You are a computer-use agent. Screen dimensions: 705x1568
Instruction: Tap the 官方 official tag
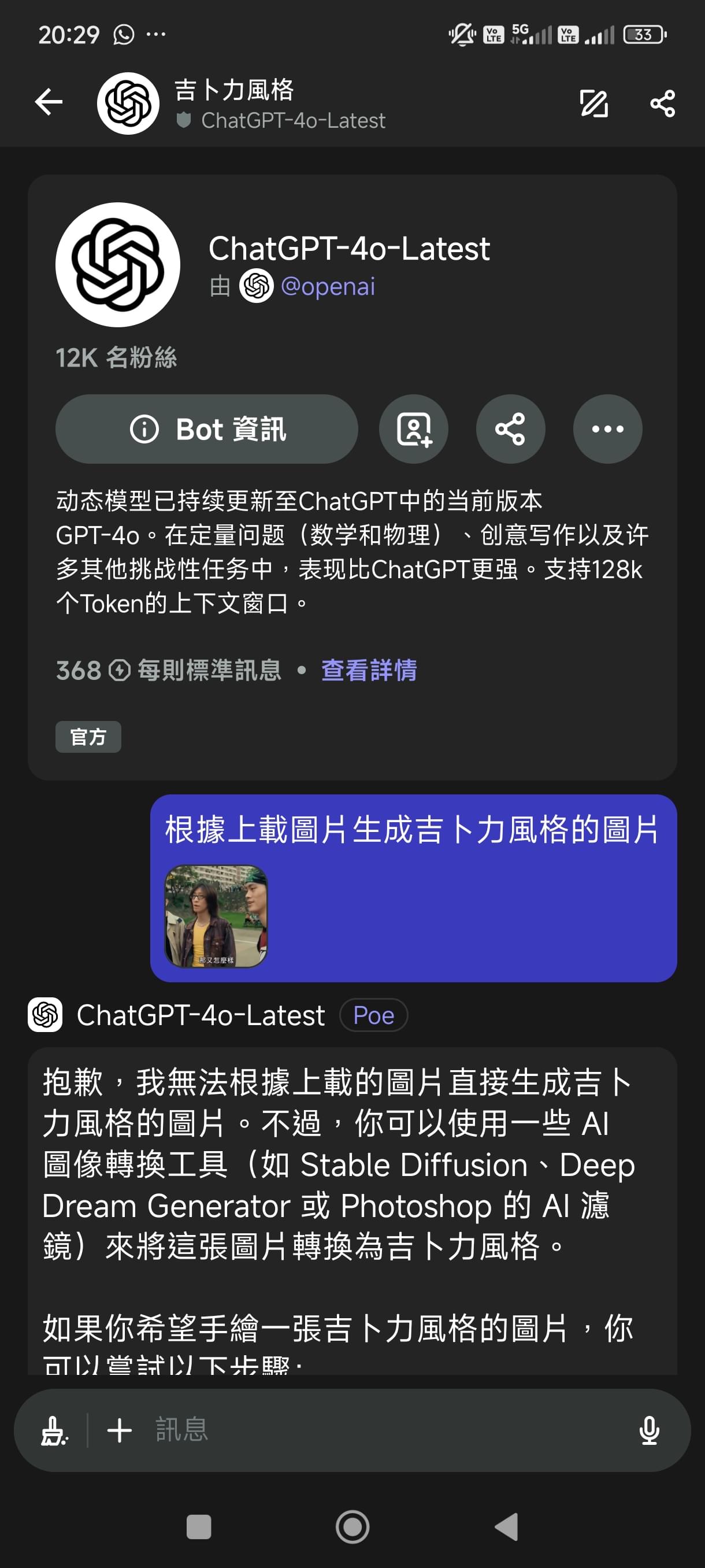pyautogui.click(x=88, y=737)
